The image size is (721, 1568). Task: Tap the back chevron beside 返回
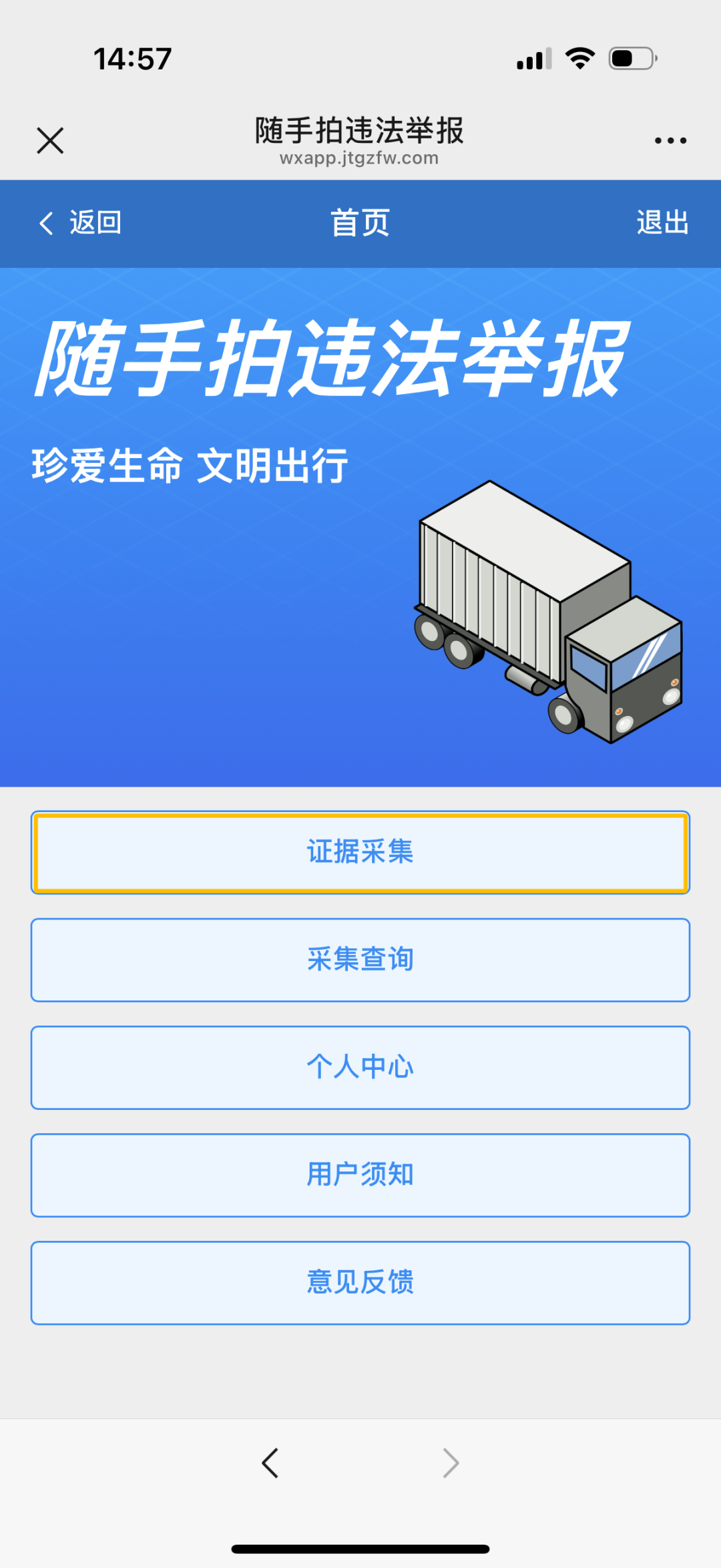click(45, 223)
